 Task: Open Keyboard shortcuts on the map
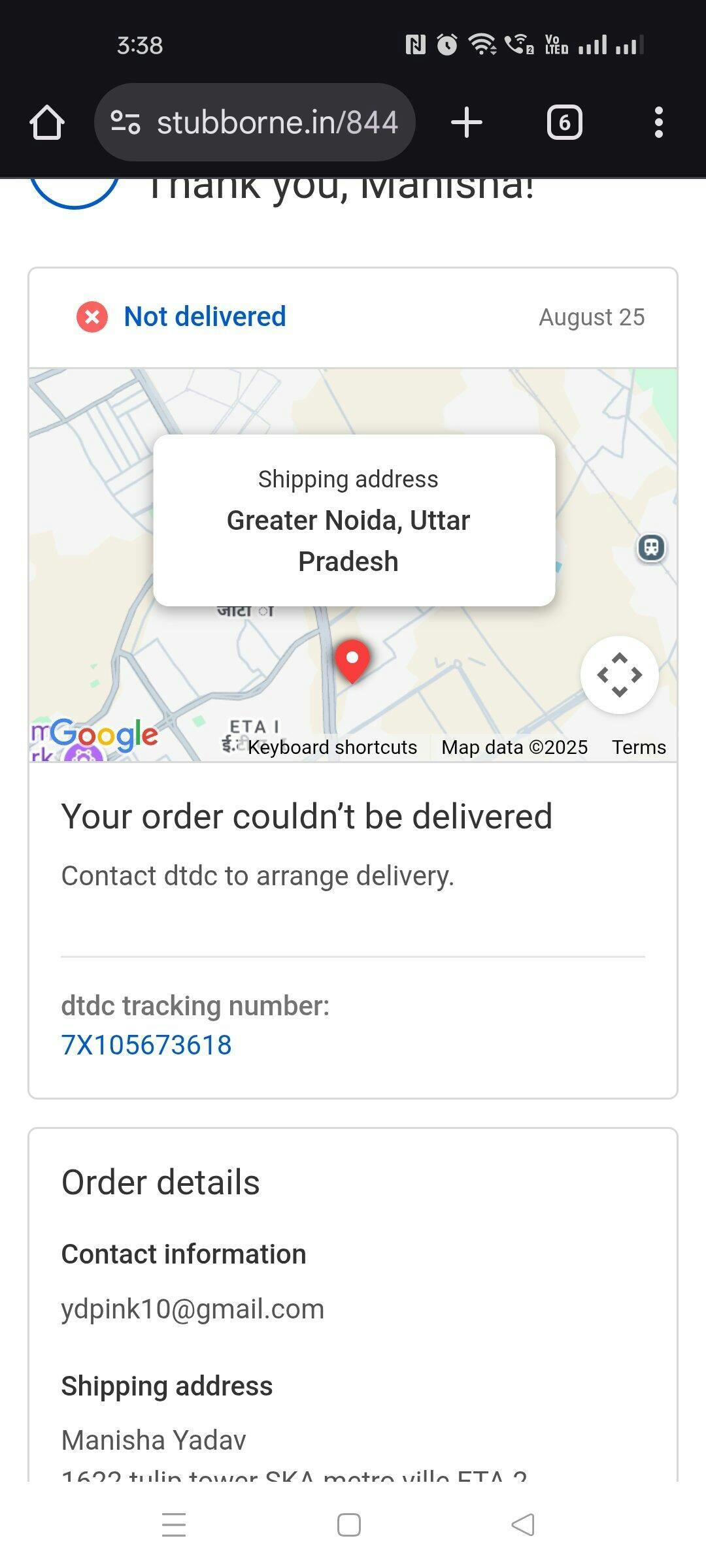(332, 747)
